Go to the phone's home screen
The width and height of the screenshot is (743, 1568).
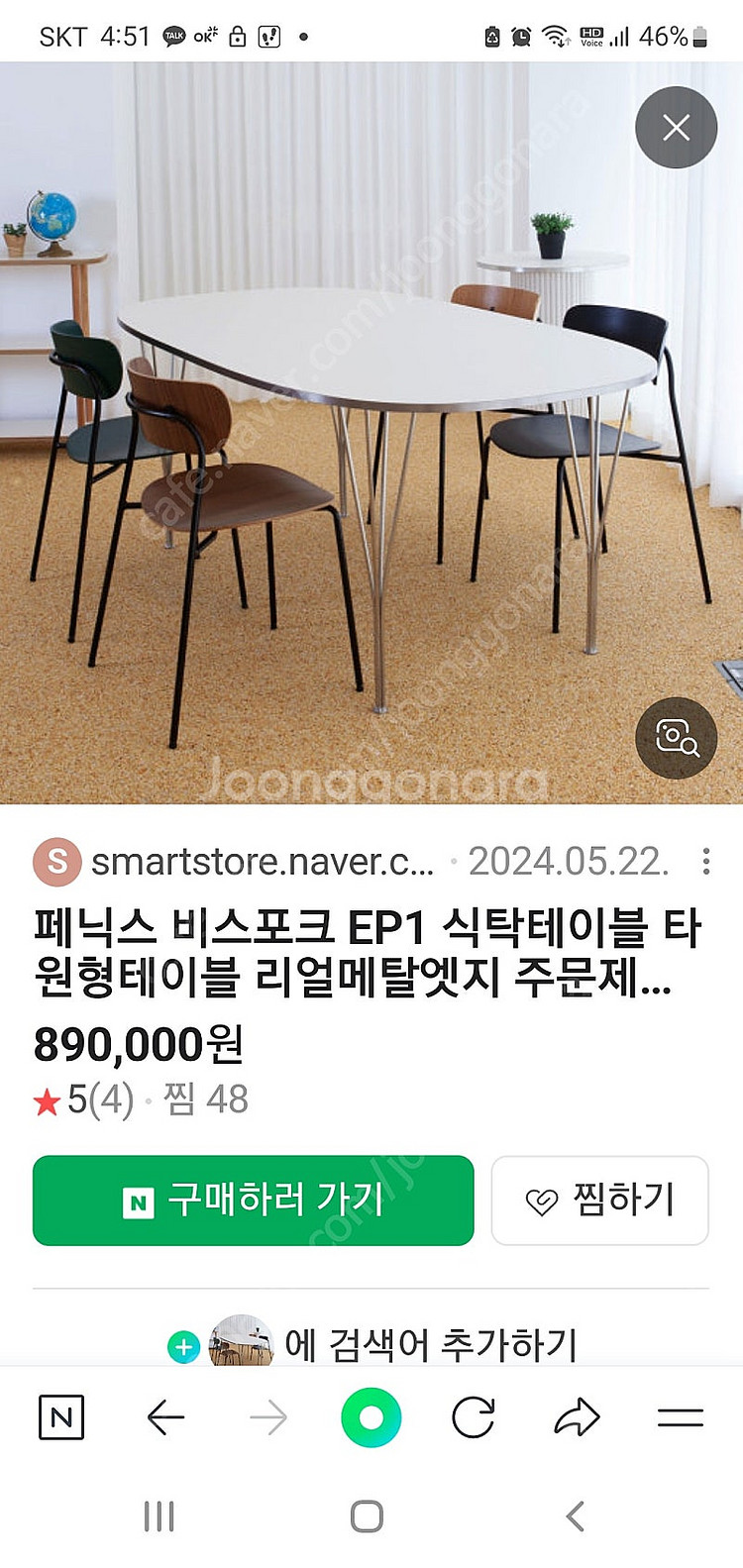click(367, 1516)
